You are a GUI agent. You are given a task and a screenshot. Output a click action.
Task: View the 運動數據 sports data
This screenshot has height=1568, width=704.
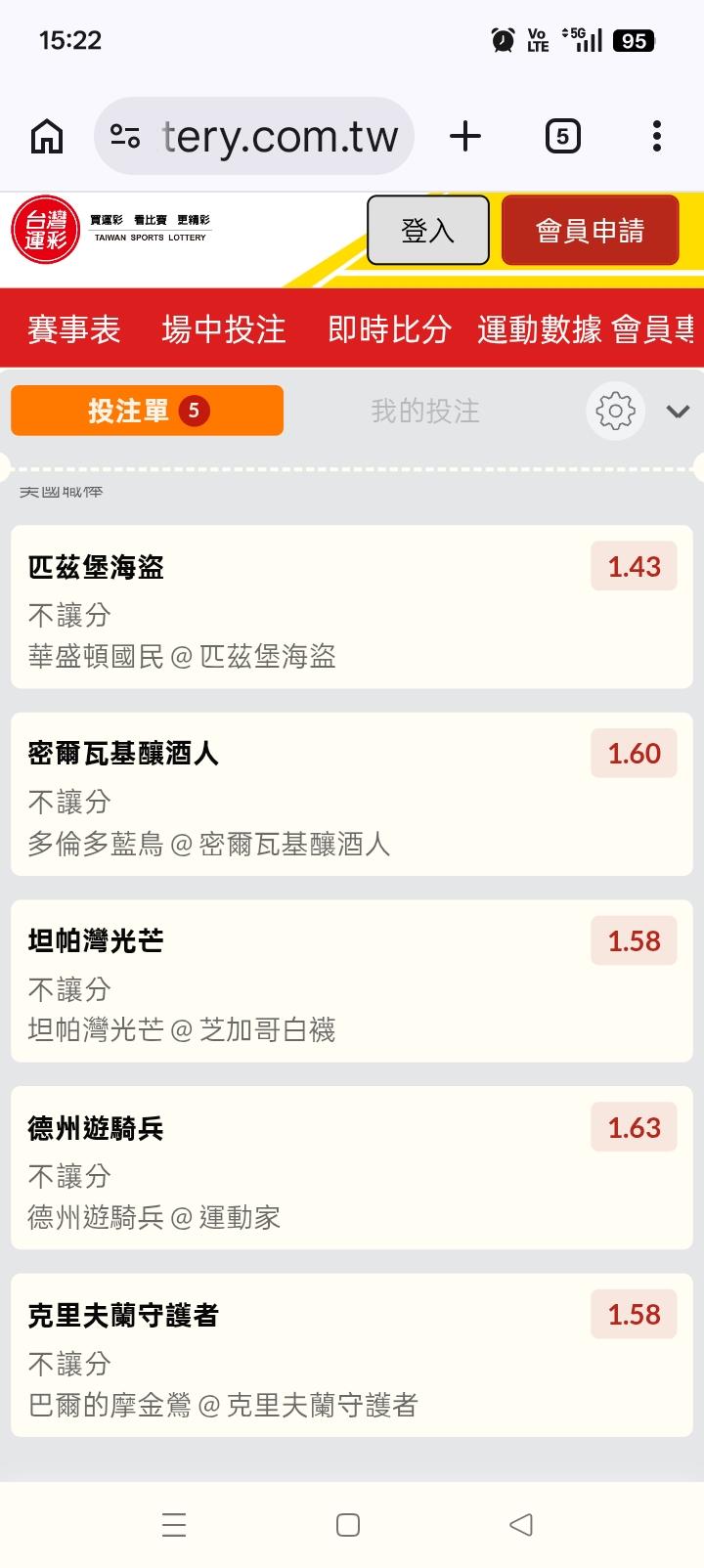[539, 329]
